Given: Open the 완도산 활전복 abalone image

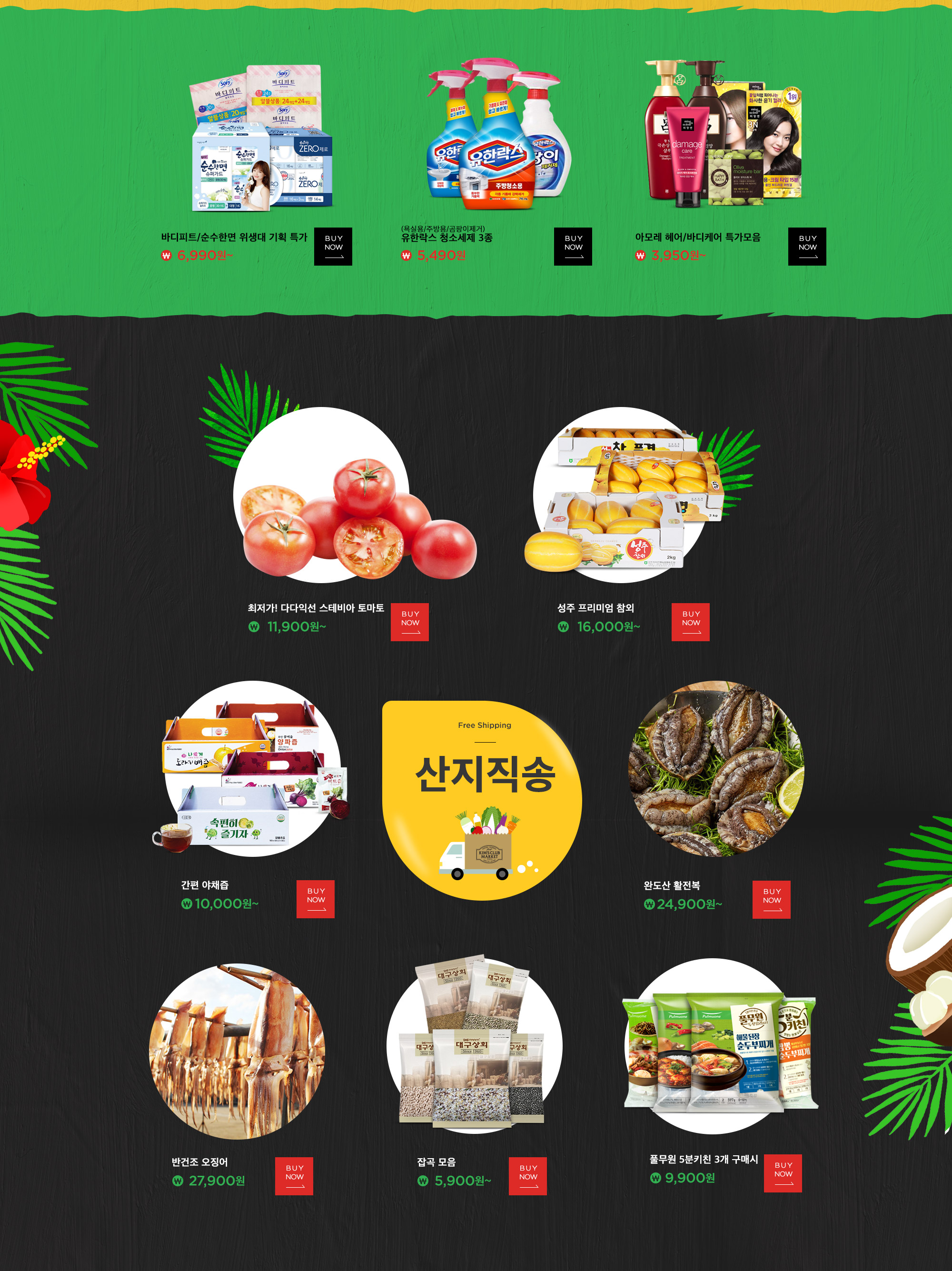Looking at the screenshot, I should tap(716, 769).
